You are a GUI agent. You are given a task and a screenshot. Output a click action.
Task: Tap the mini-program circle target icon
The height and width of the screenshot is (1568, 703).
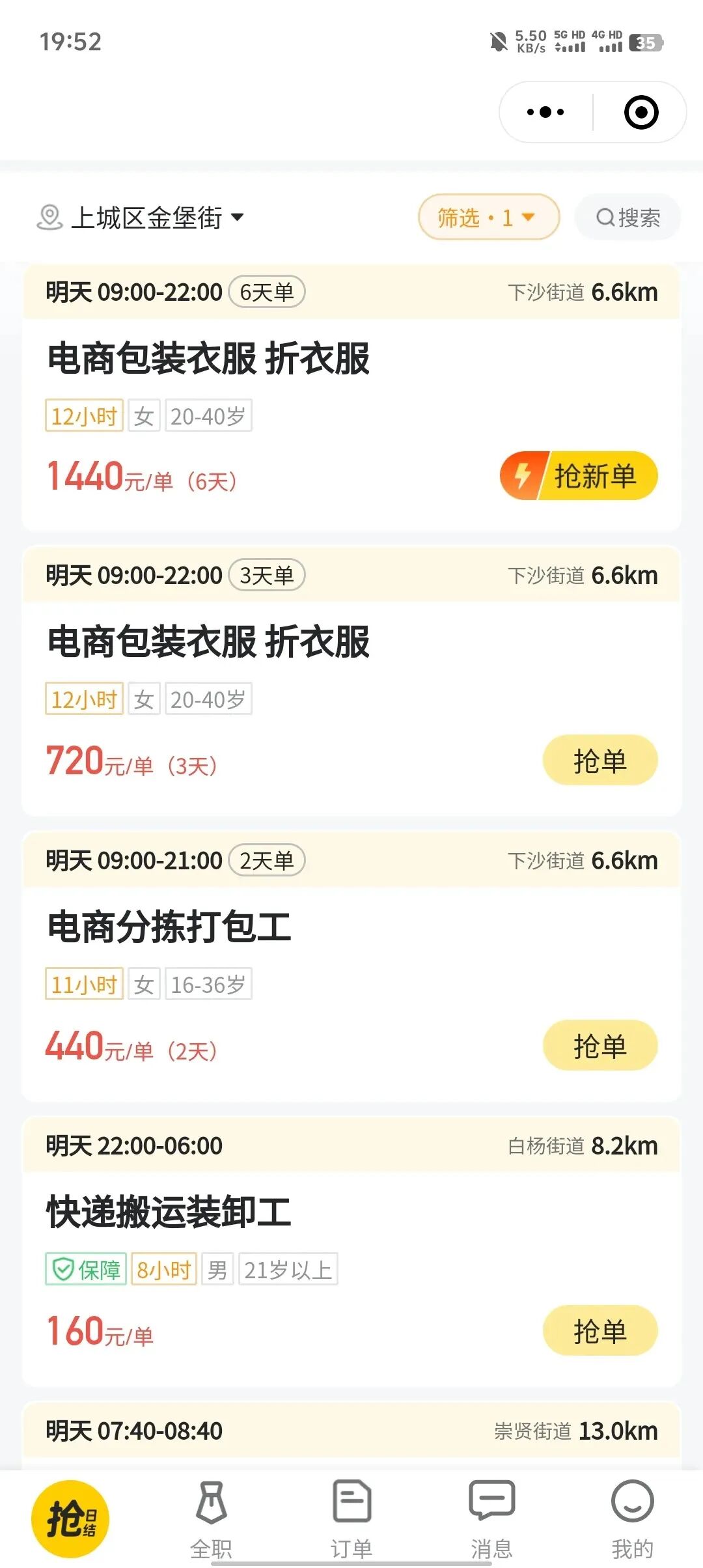[641, 111]
